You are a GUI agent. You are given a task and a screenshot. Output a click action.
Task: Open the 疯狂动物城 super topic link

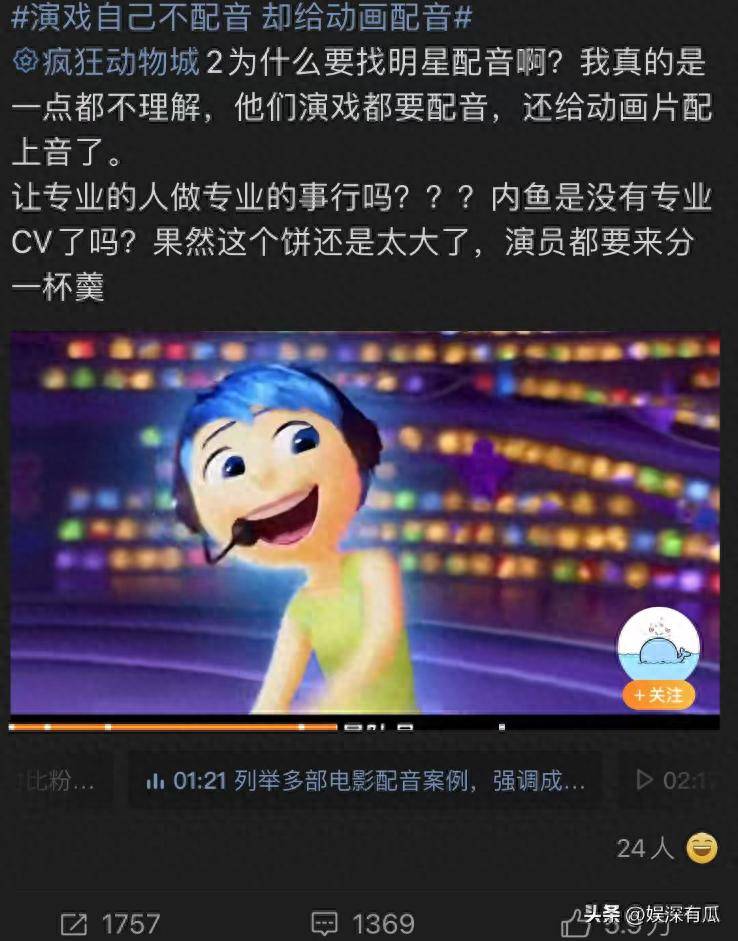(x=108, y=64)
